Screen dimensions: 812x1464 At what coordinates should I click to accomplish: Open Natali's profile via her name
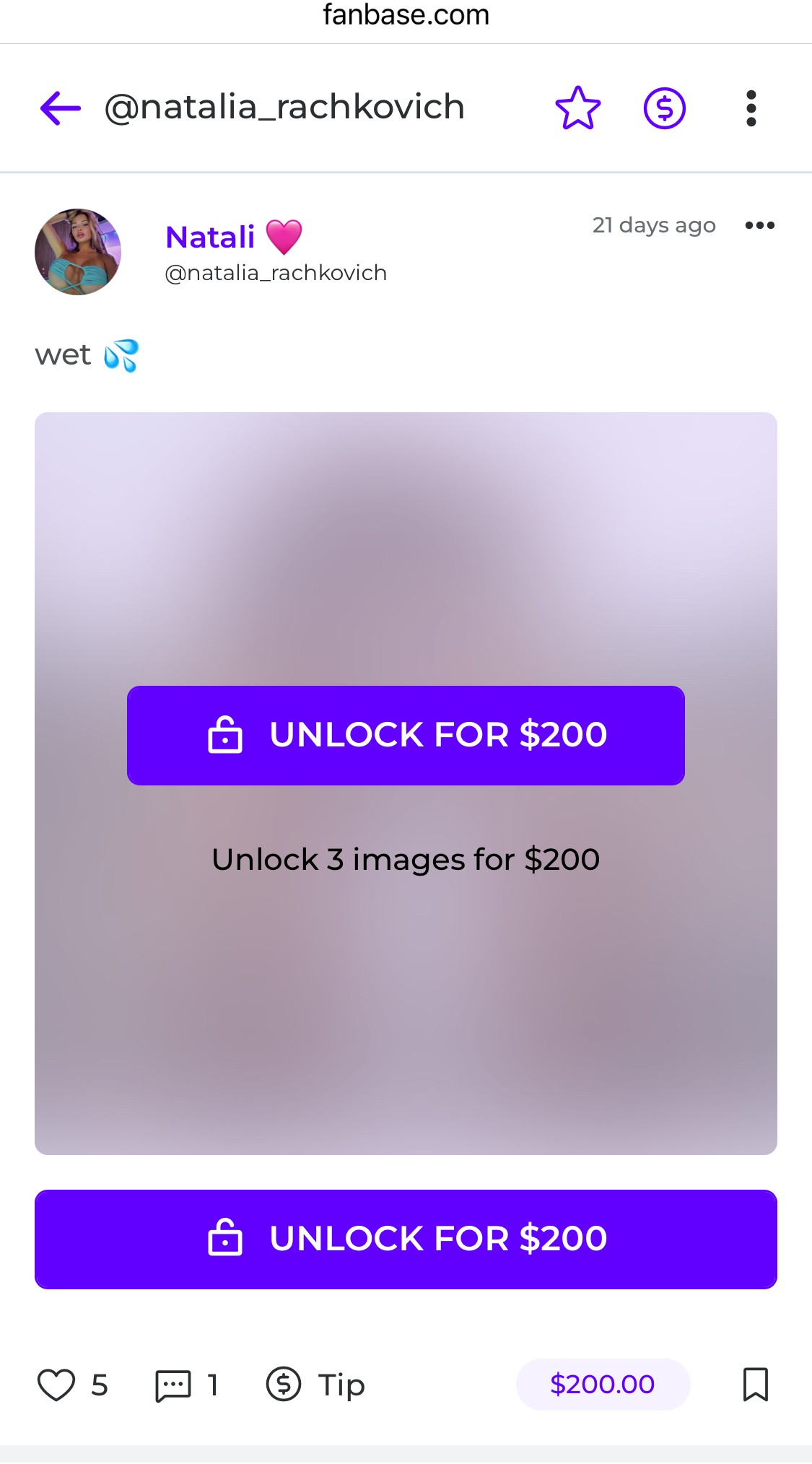[x=210, y=238]
